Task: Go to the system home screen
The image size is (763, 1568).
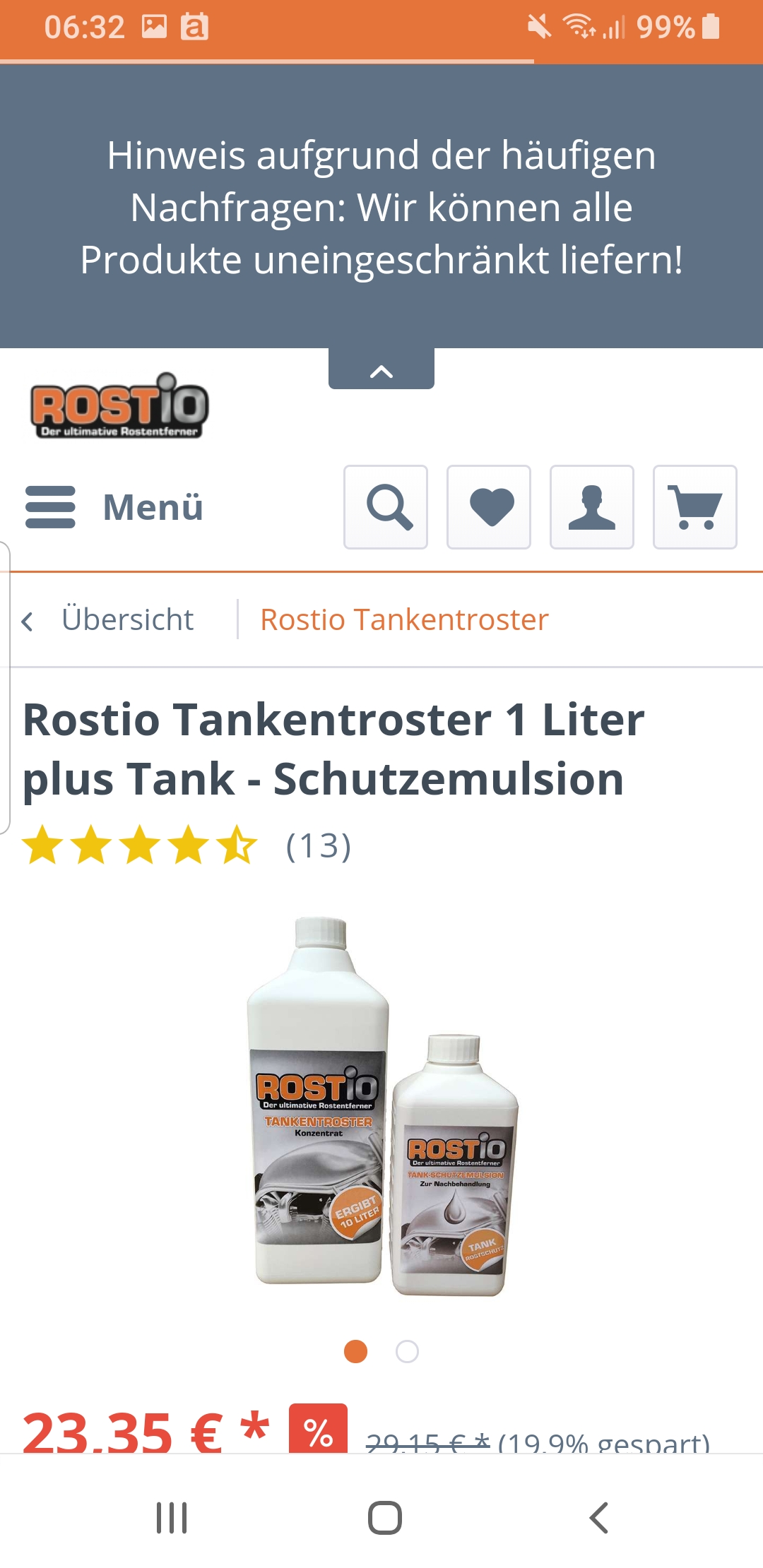Action: point(385,1517)
